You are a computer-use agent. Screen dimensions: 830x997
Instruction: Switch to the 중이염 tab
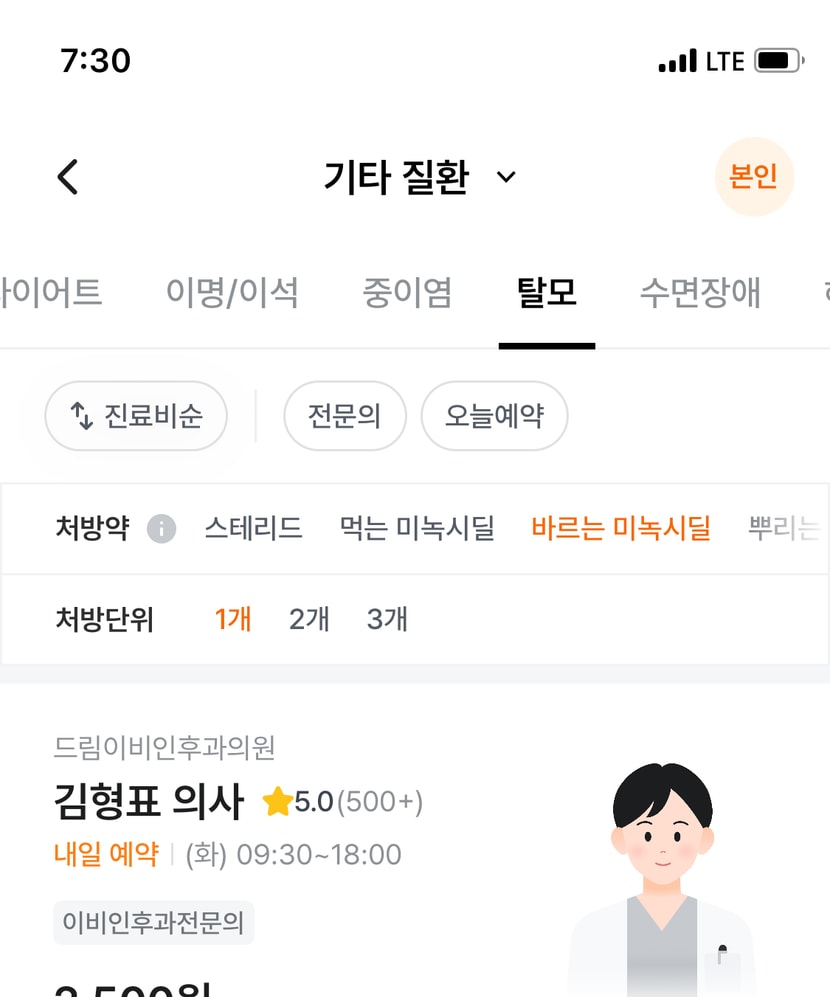pos(407,293)
